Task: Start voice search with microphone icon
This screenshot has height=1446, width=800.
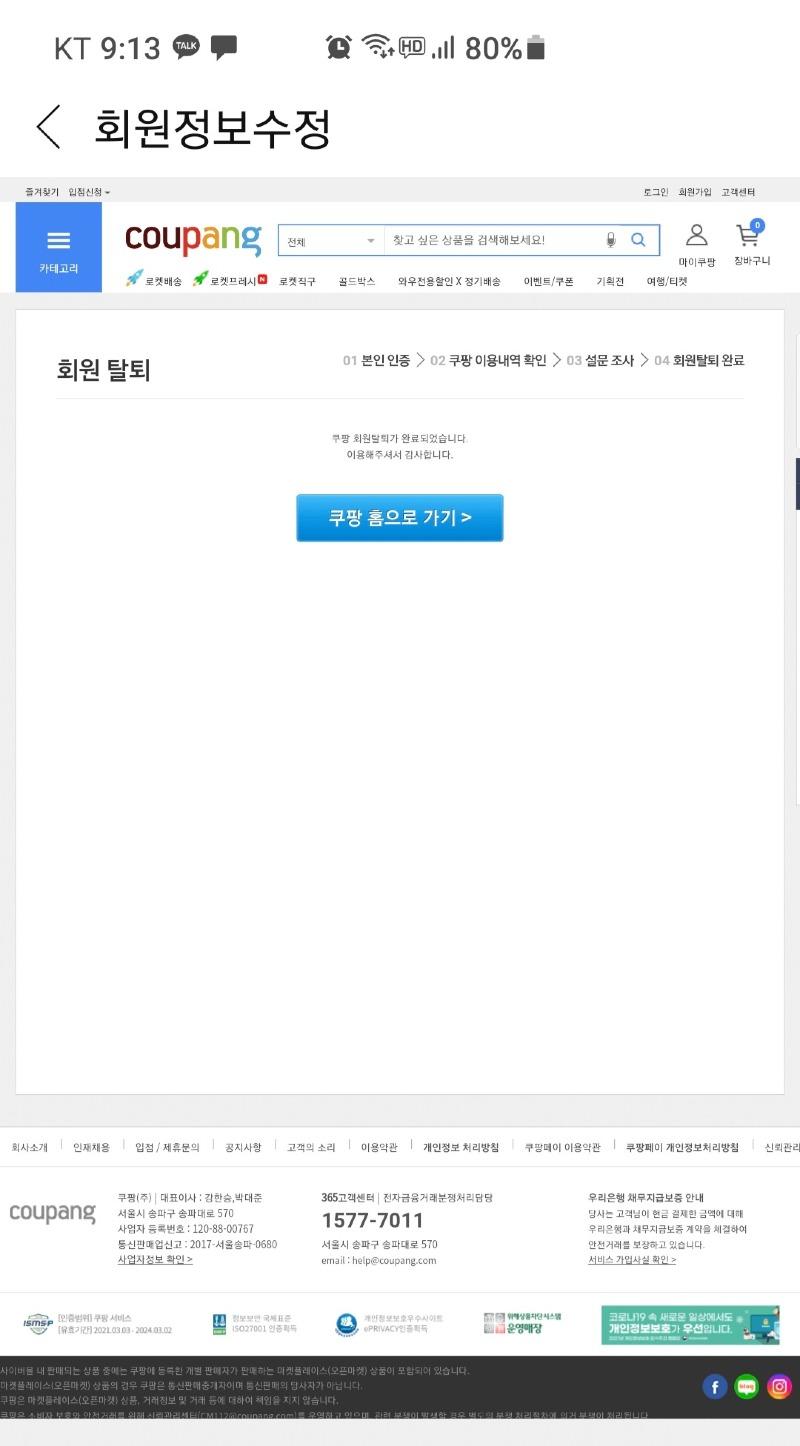Action: [x=610, y=240]
